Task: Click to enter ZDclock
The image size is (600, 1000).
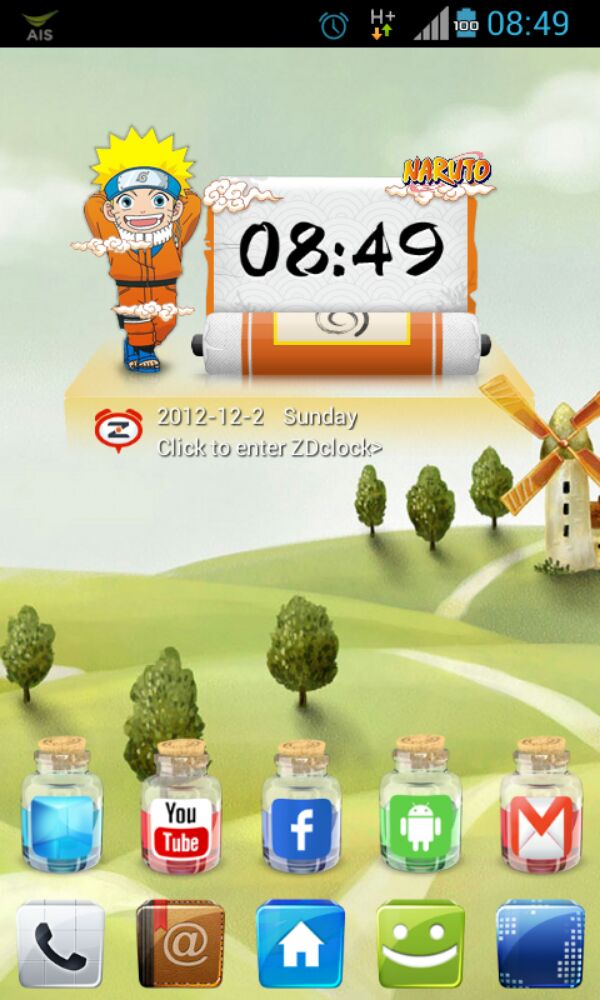Action: tap(268, 448)
